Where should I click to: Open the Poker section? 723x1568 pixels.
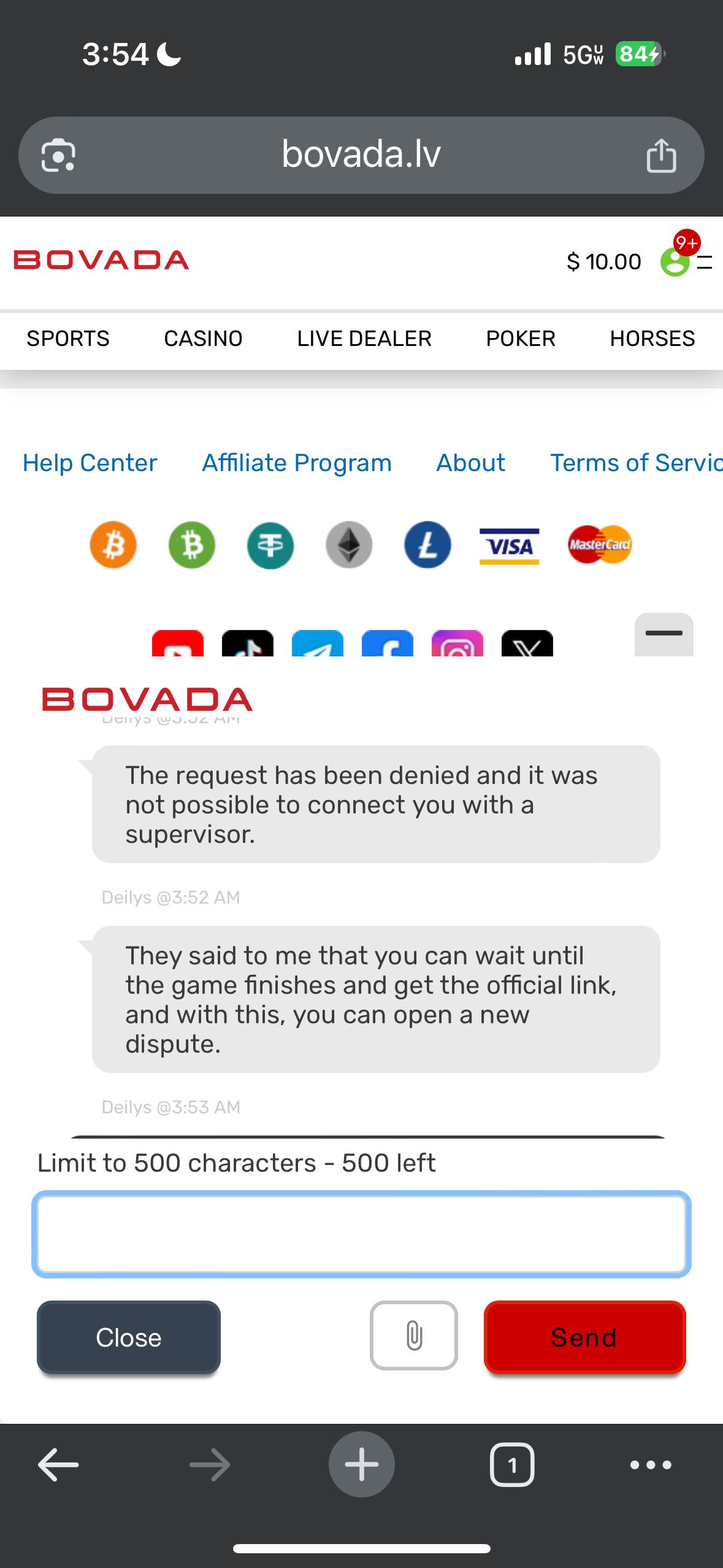(x=521, y=339)
